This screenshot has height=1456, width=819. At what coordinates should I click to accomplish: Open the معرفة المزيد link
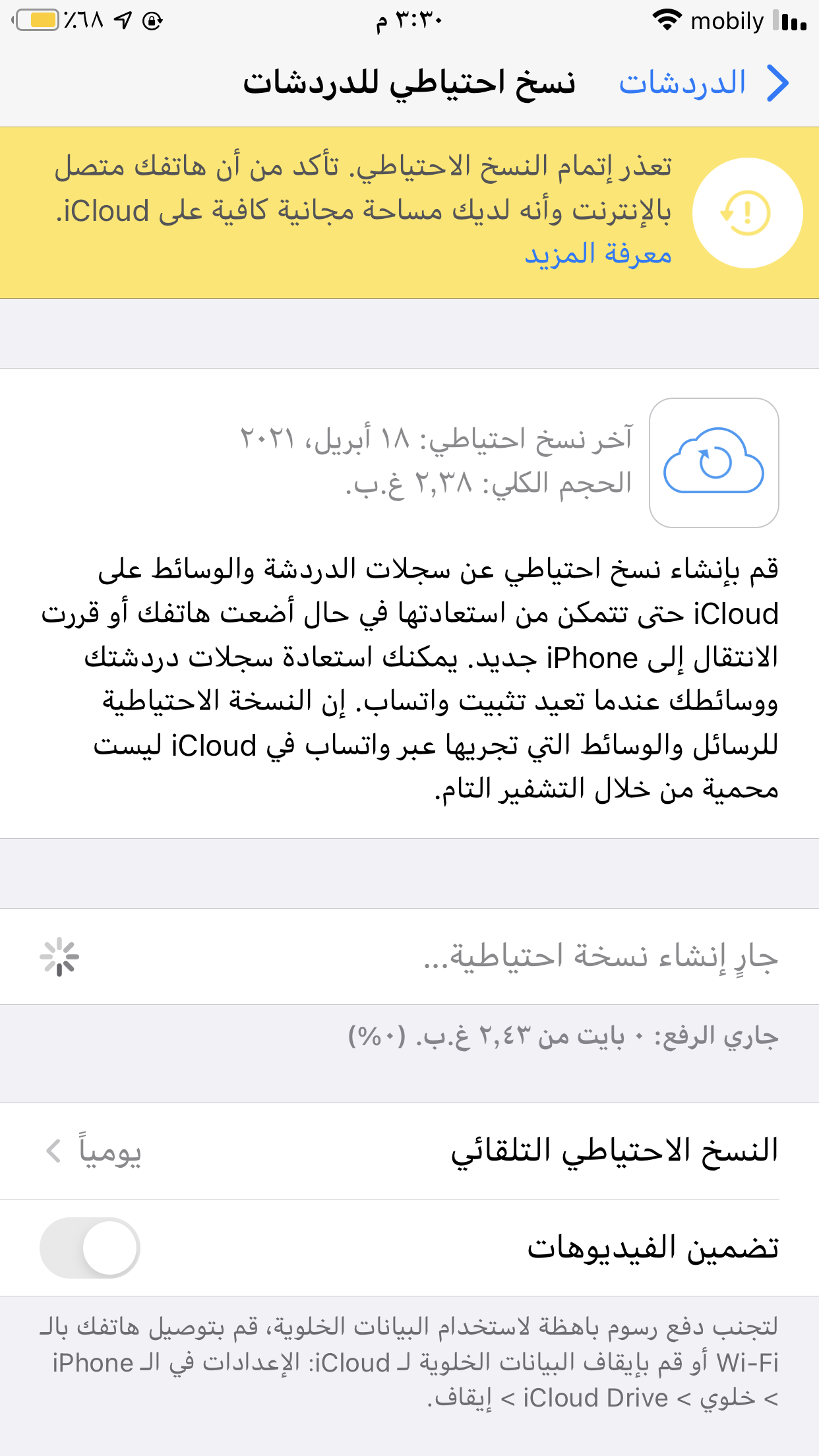click(x=598, y=254)
